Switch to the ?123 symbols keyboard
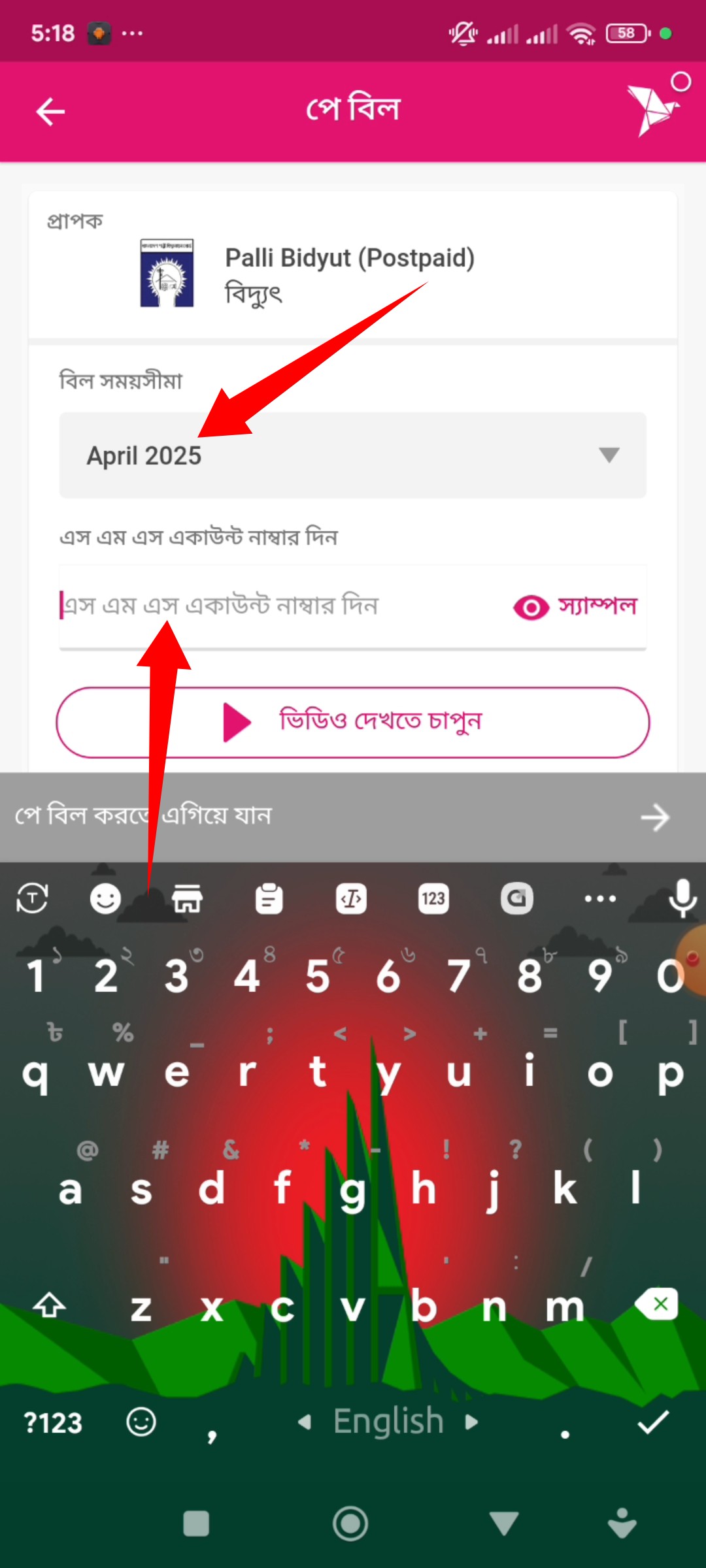This screenshot has width=706, height=1568. tap(54, 1422)
